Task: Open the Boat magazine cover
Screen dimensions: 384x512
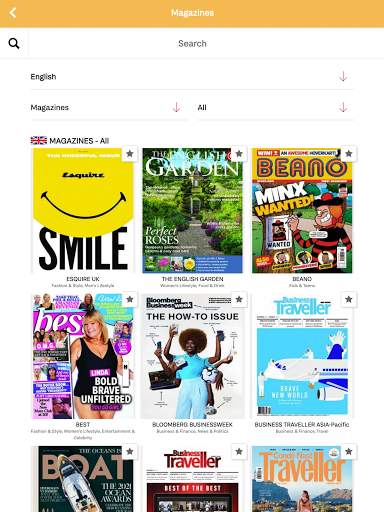Action: 83,479
